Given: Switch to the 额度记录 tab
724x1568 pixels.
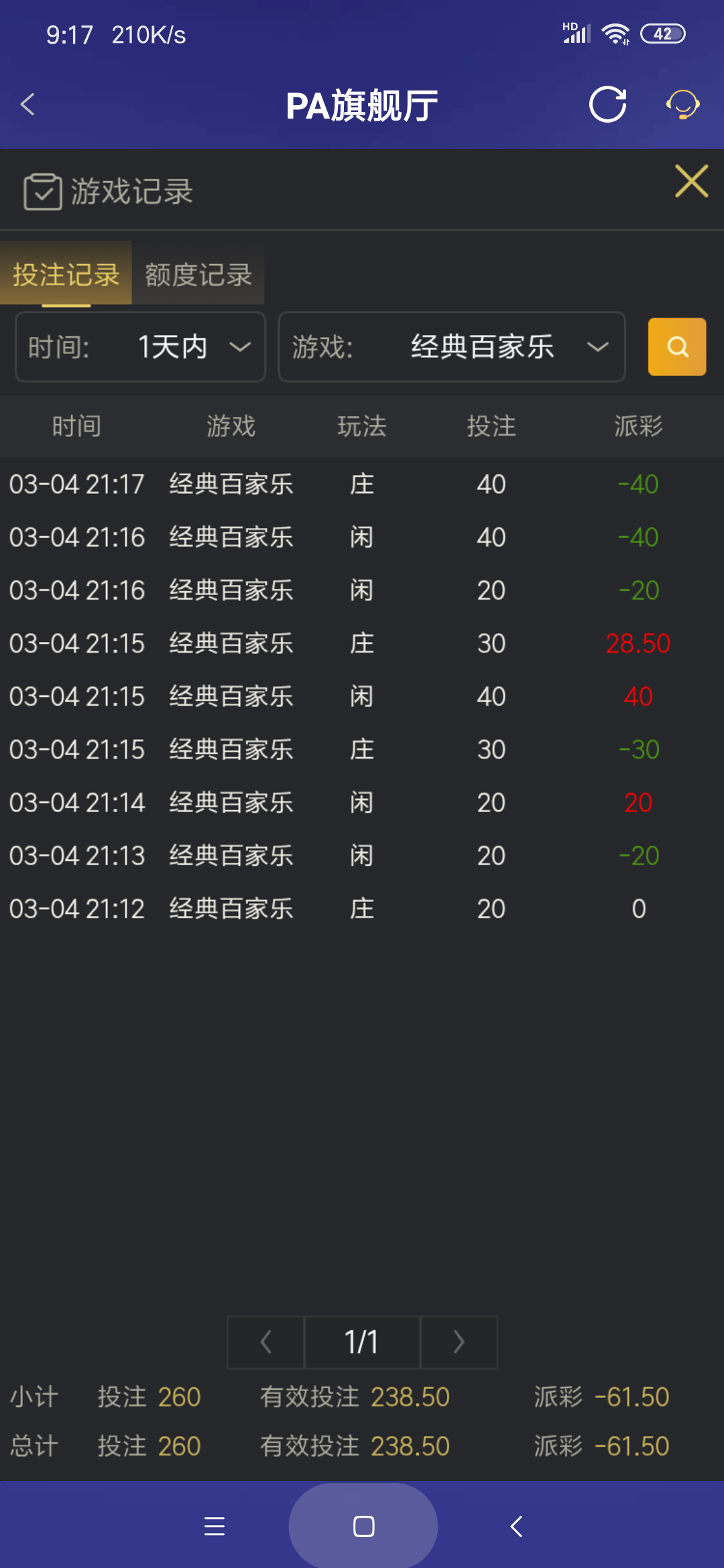Looking at the screenshot, I should (197, 275).
